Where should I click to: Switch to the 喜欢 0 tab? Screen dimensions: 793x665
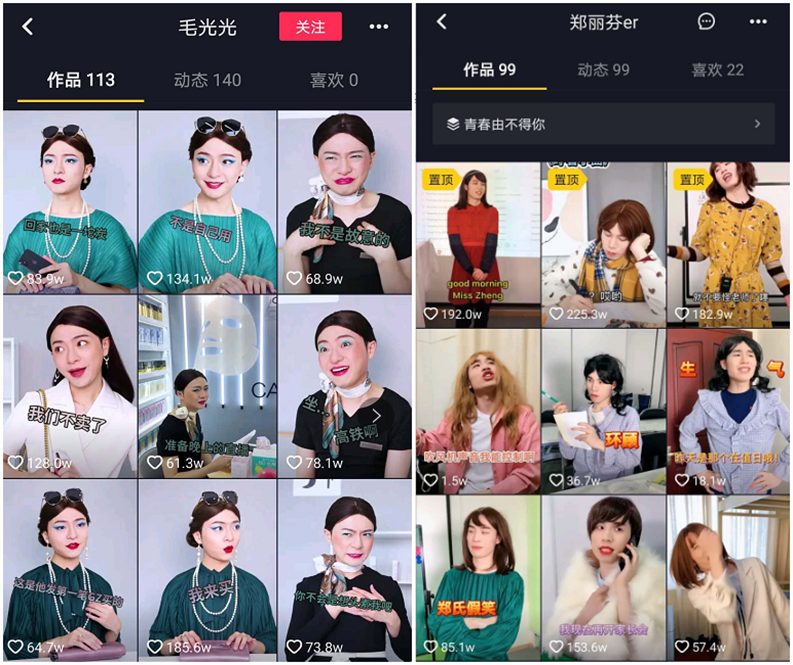coord(333,80)
